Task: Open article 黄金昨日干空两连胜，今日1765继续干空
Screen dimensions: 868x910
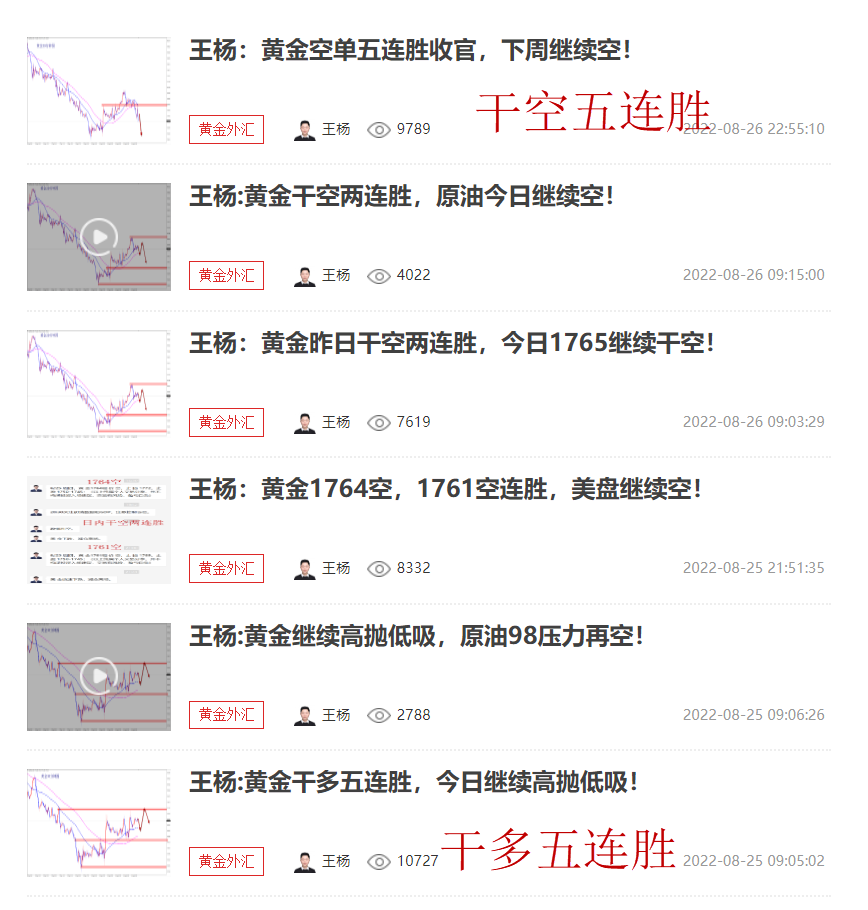Action: pos(452,343)
